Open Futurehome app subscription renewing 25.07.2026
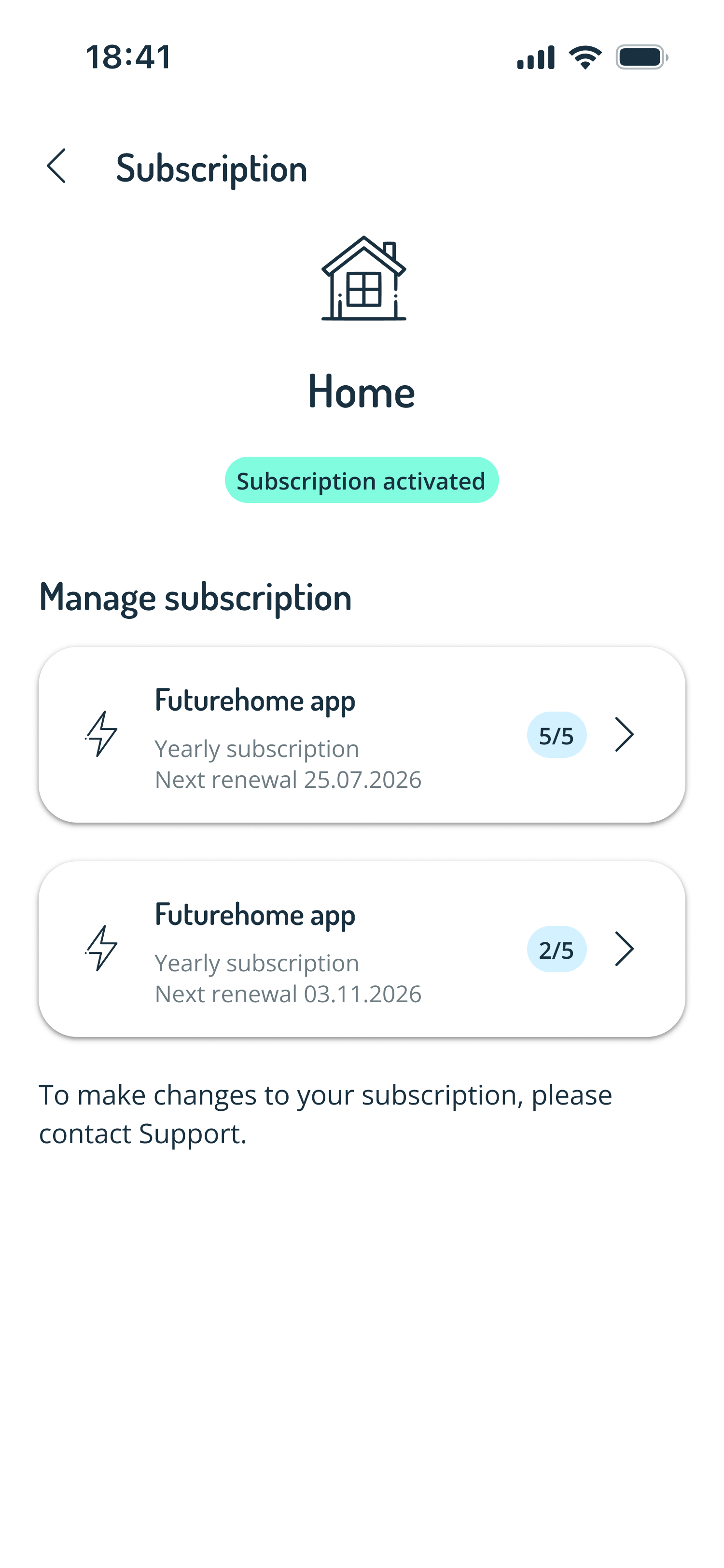This screenshot has height=1568, width=724. (x=362, y=735)
